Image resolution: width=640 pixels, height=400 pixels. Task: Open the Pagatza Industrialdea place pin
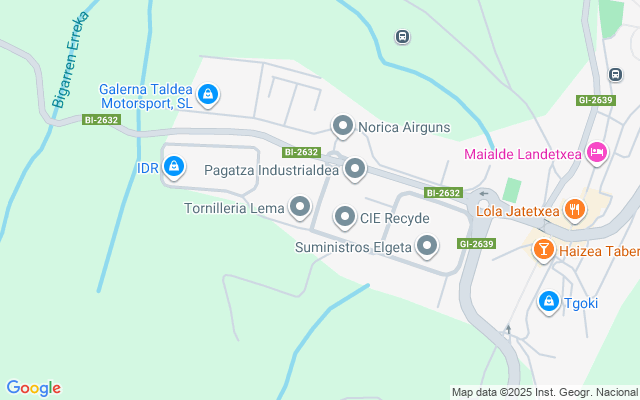click(x=355, y=169)
